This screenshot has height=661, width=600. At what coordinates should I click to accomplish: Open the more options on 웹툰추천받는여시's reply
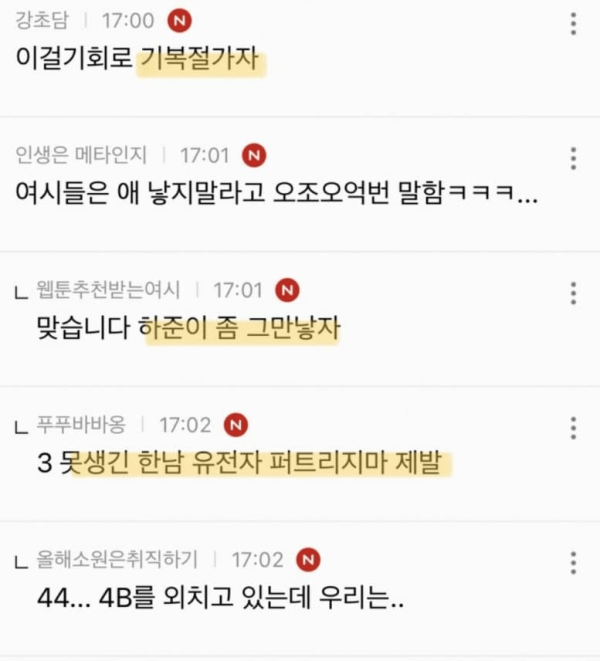(573, 293)
